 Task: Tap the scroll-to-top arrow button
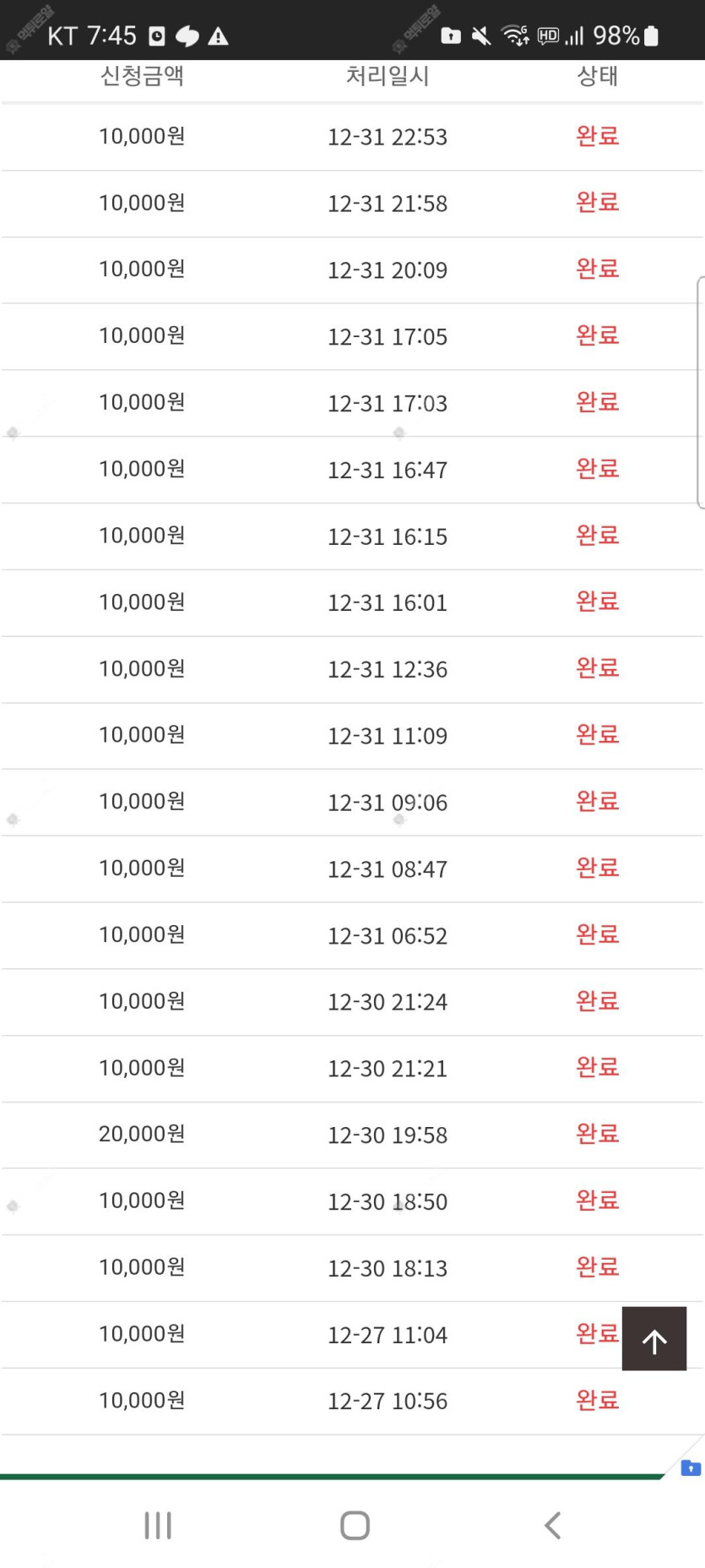[x=654, y=1339]
